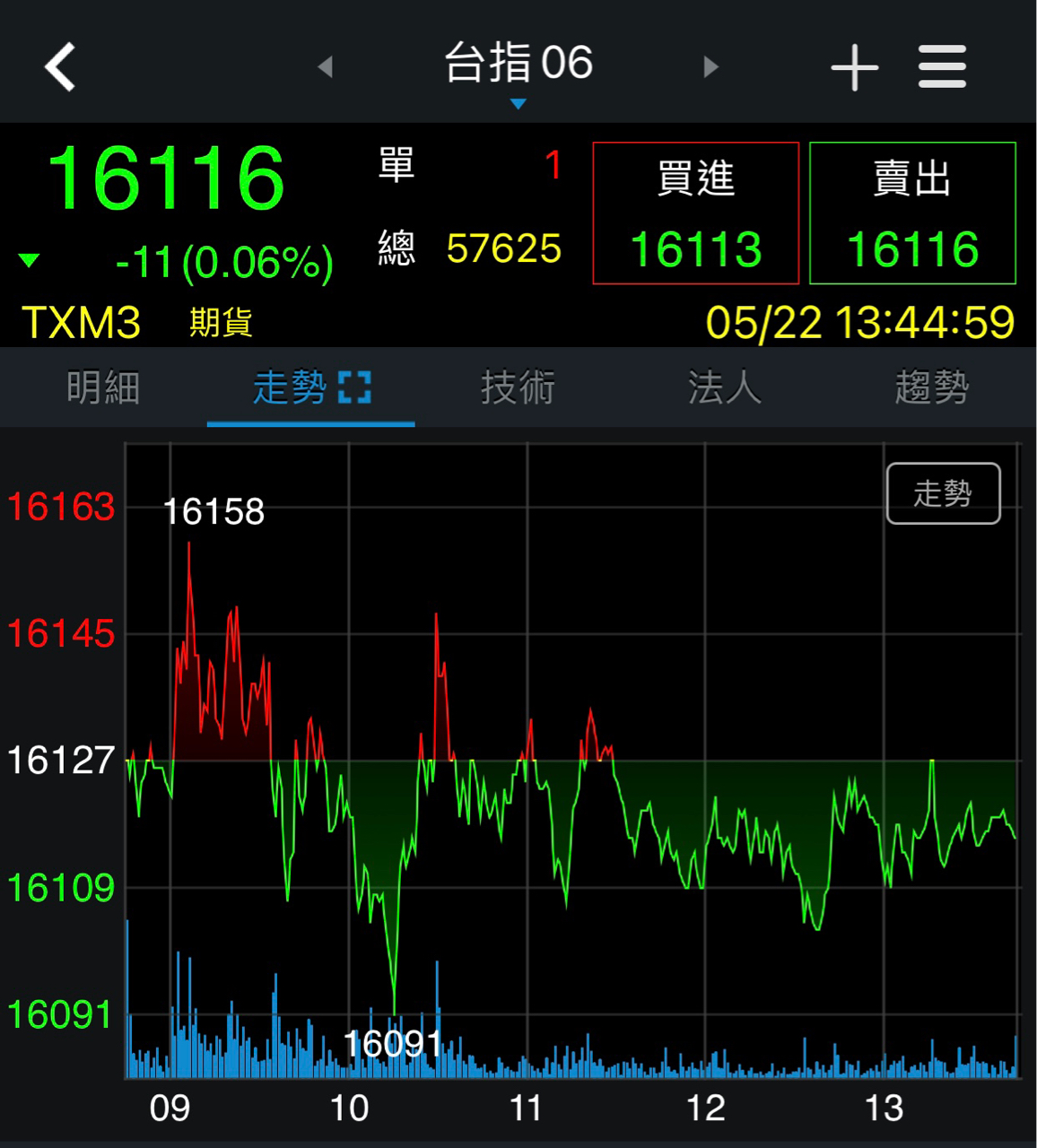
Task: Tap the green down triangle beside the price change
Action: (x=30, y=261)
